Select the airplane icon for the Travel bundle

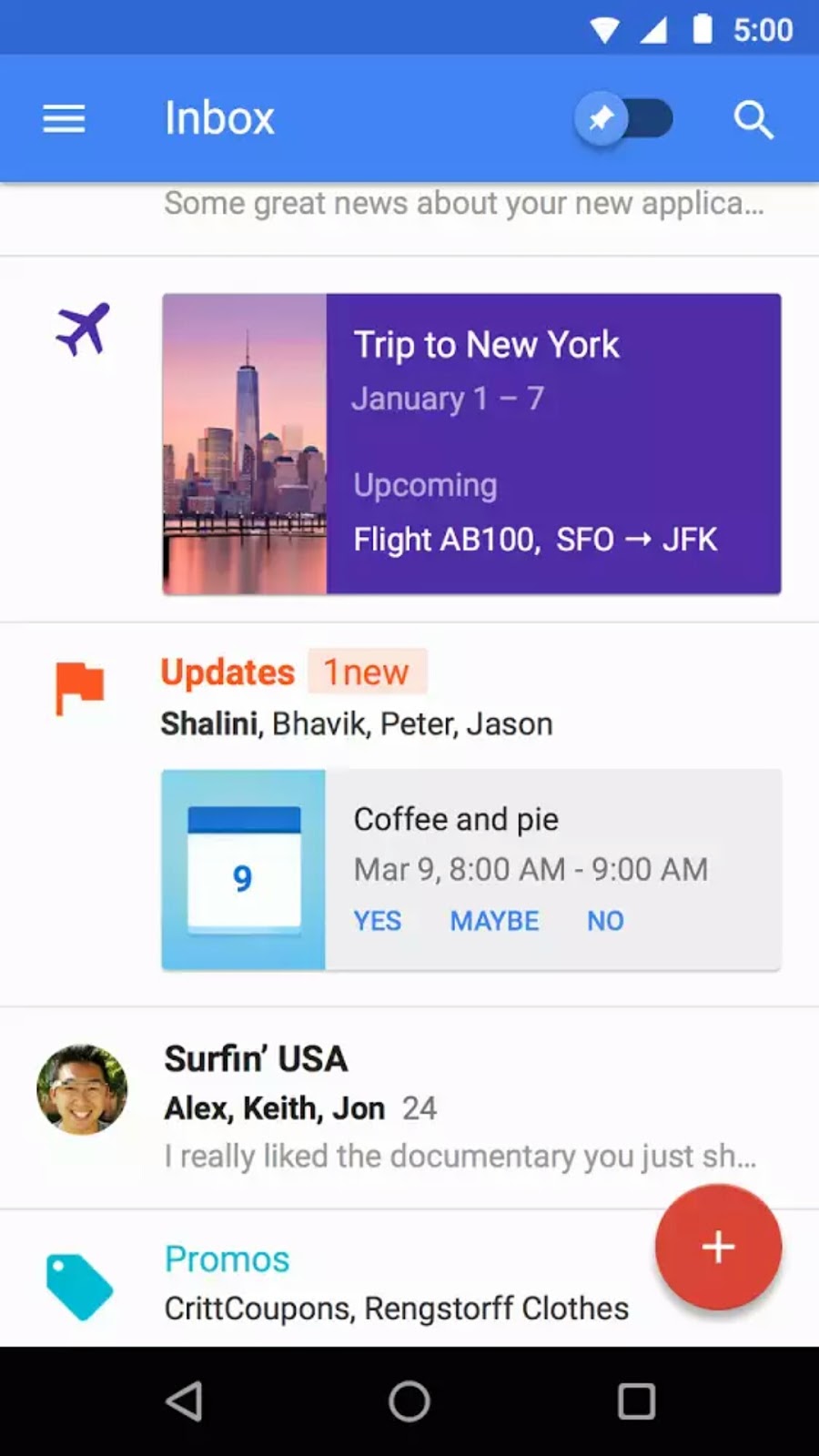point(83,329)
